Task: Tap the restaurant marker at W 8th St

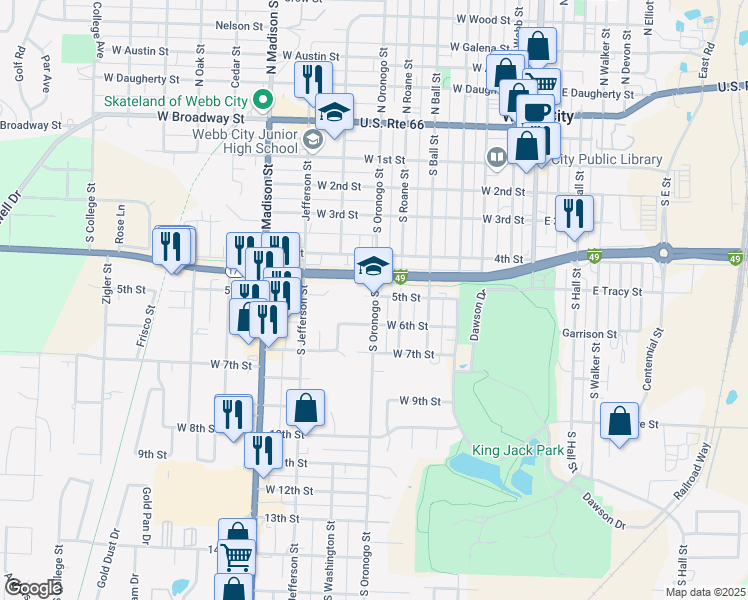Action: 233,413
